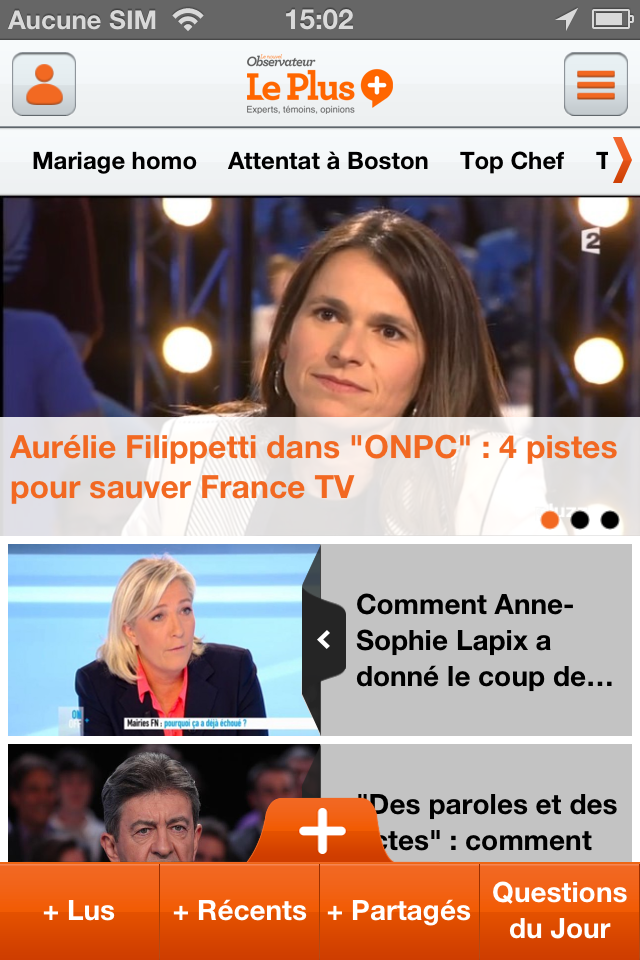Open the Top Chef topic

512,161
